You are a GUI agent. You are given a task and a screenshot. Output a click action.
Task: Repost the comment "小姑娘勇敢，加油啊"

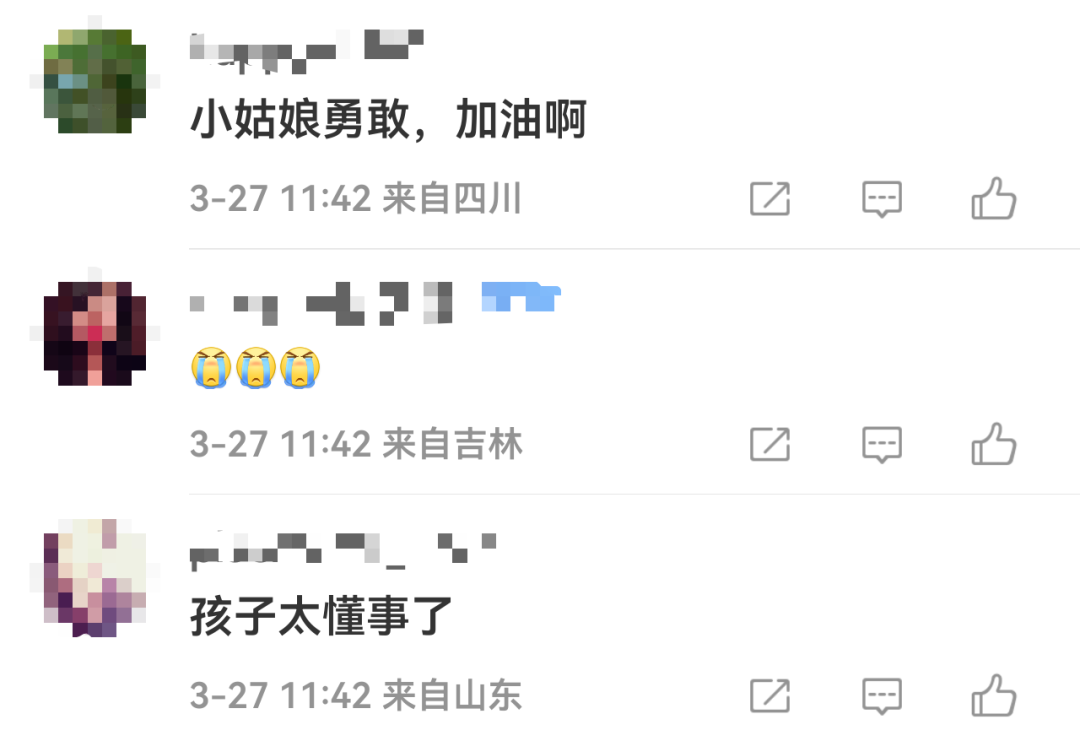coord(770,199)
